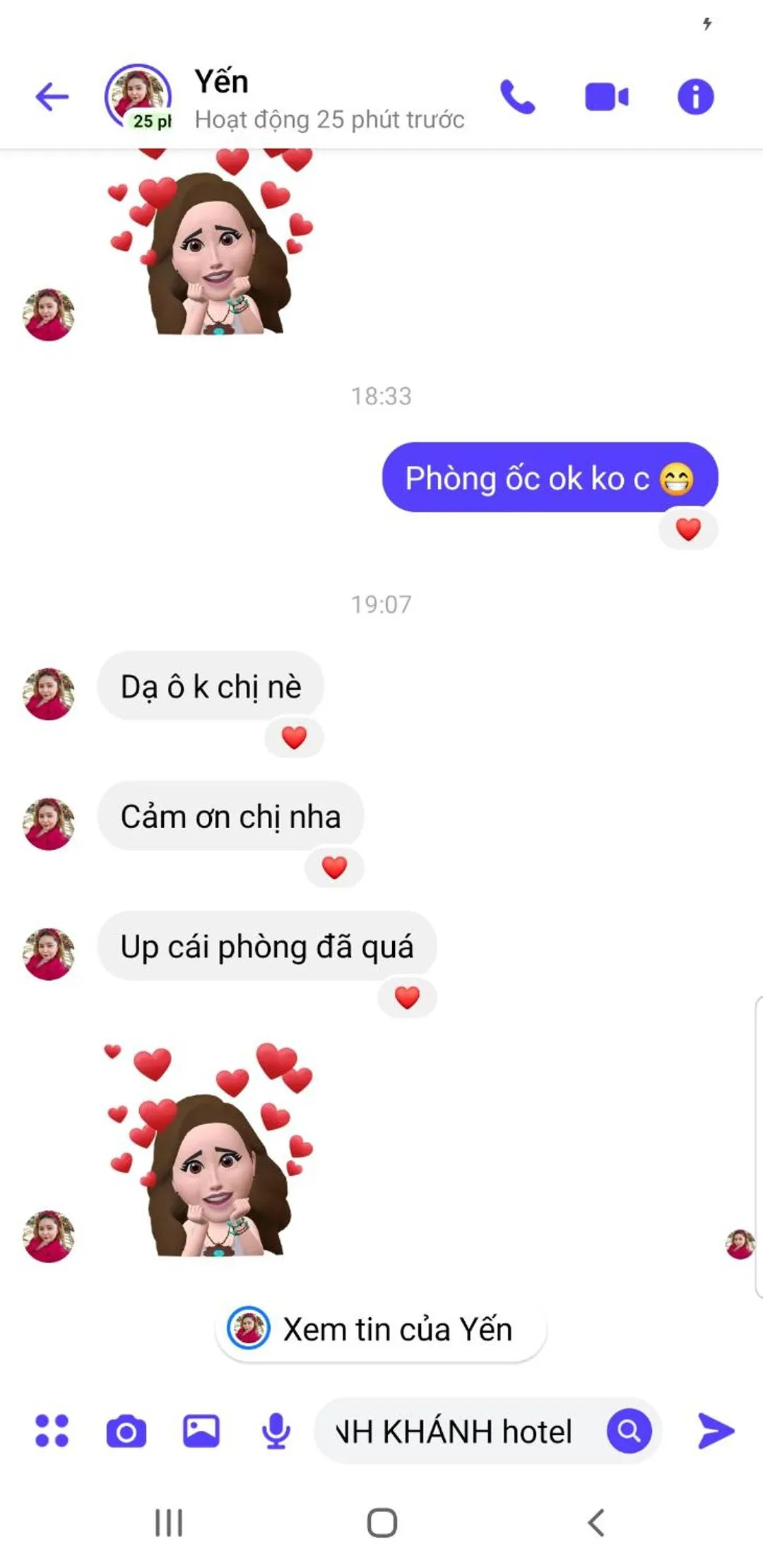Start a video call with Yến
Viewport: 763px width, 1568px height.
tap(607, 97)
